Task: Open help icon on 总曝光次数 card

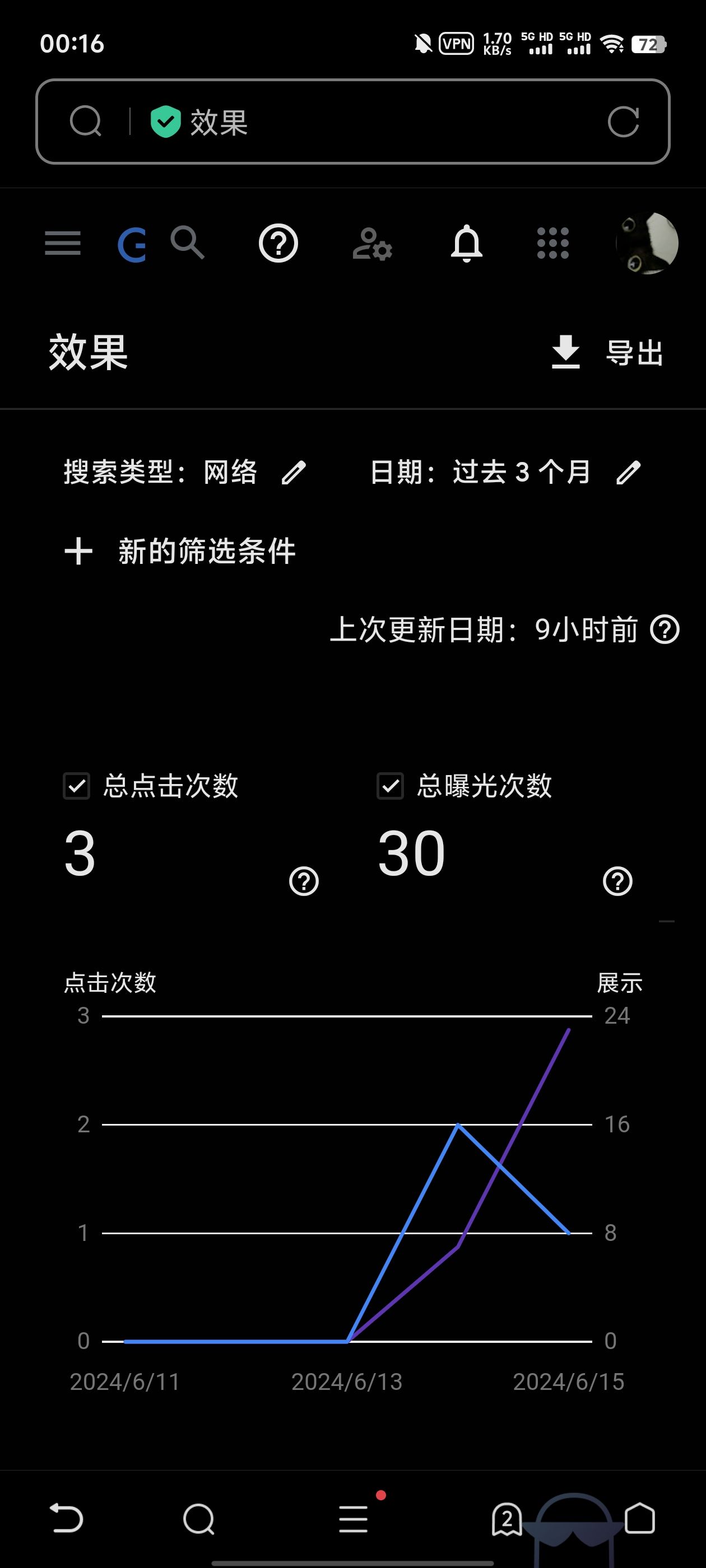Action: click(617, 881)
